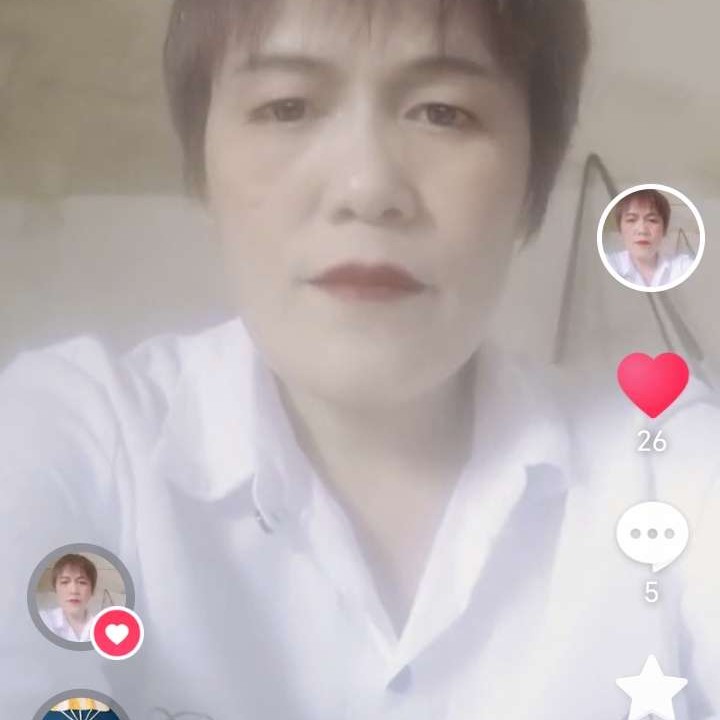This screenshot has width=720, height=720.
Task: Tap the avatar with the heart badge
Action: 81,597
